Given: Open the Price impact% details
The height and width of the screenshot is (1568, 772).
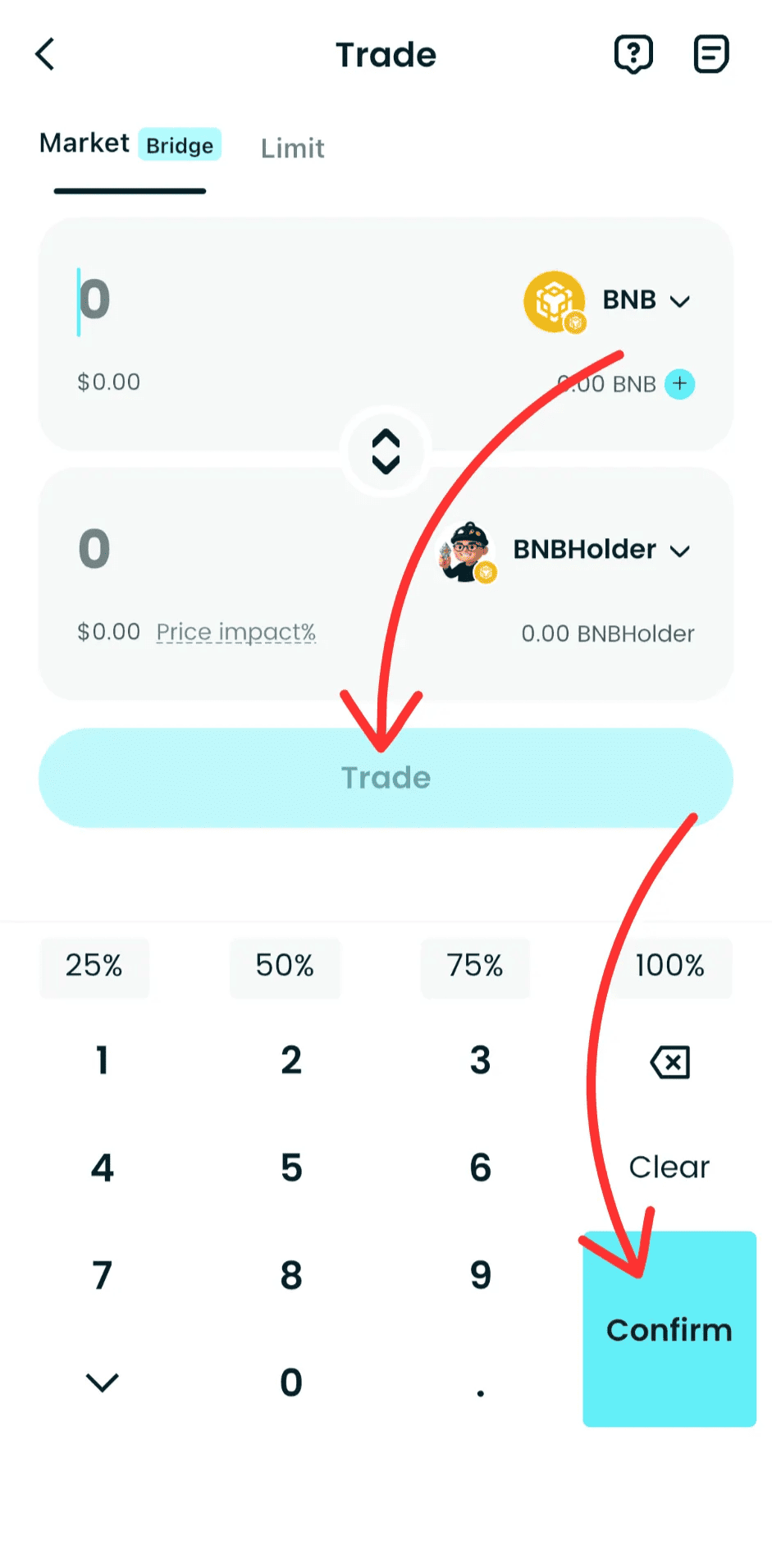Looking at the screenshot, I should [236, 632].
